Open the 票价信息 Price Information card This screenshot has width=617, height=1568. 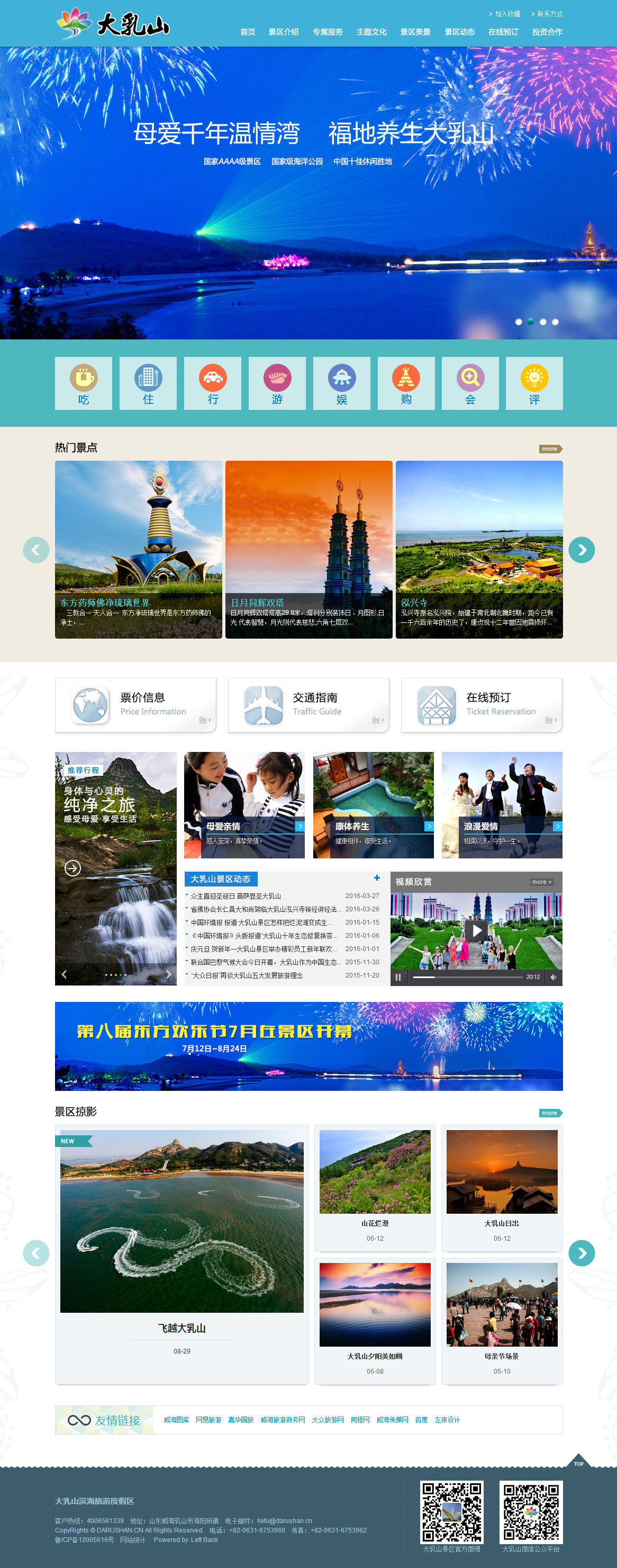point(135,705)
